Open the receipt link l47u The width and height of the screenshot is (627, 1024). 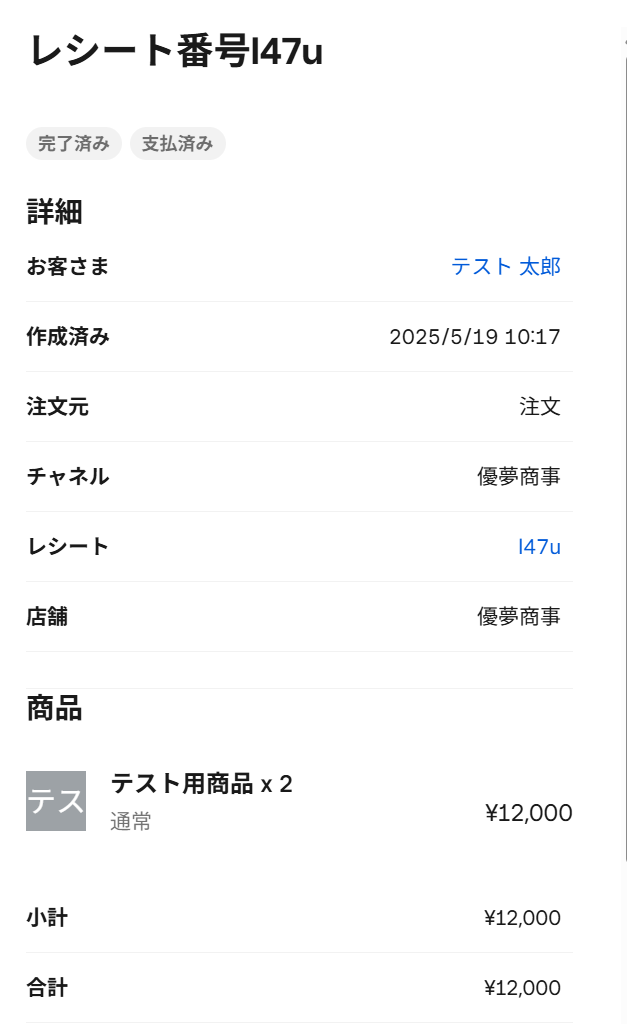(539, 546)
